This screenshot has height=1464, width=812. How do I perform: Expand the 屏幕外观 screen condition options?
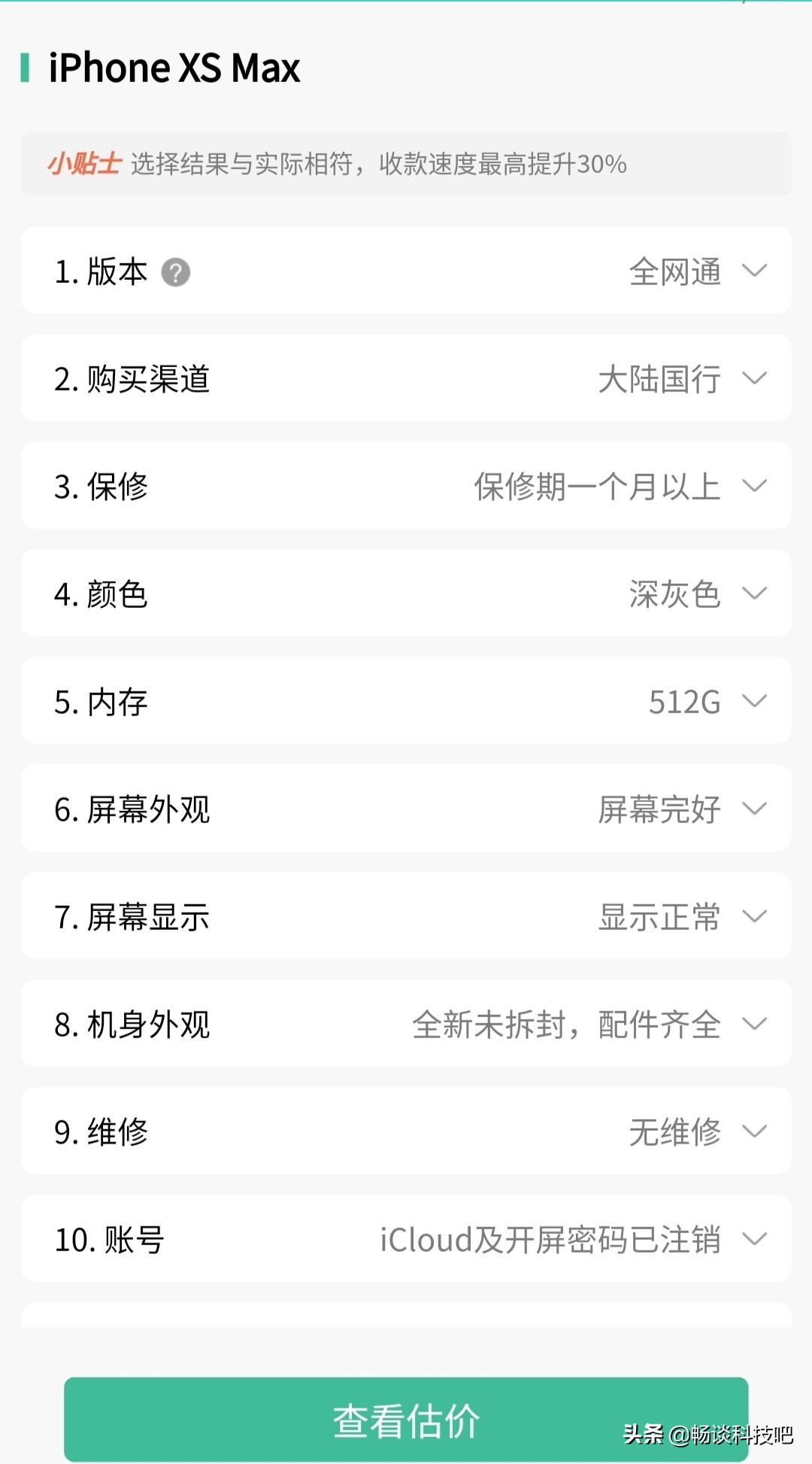(x=754, y=809)
